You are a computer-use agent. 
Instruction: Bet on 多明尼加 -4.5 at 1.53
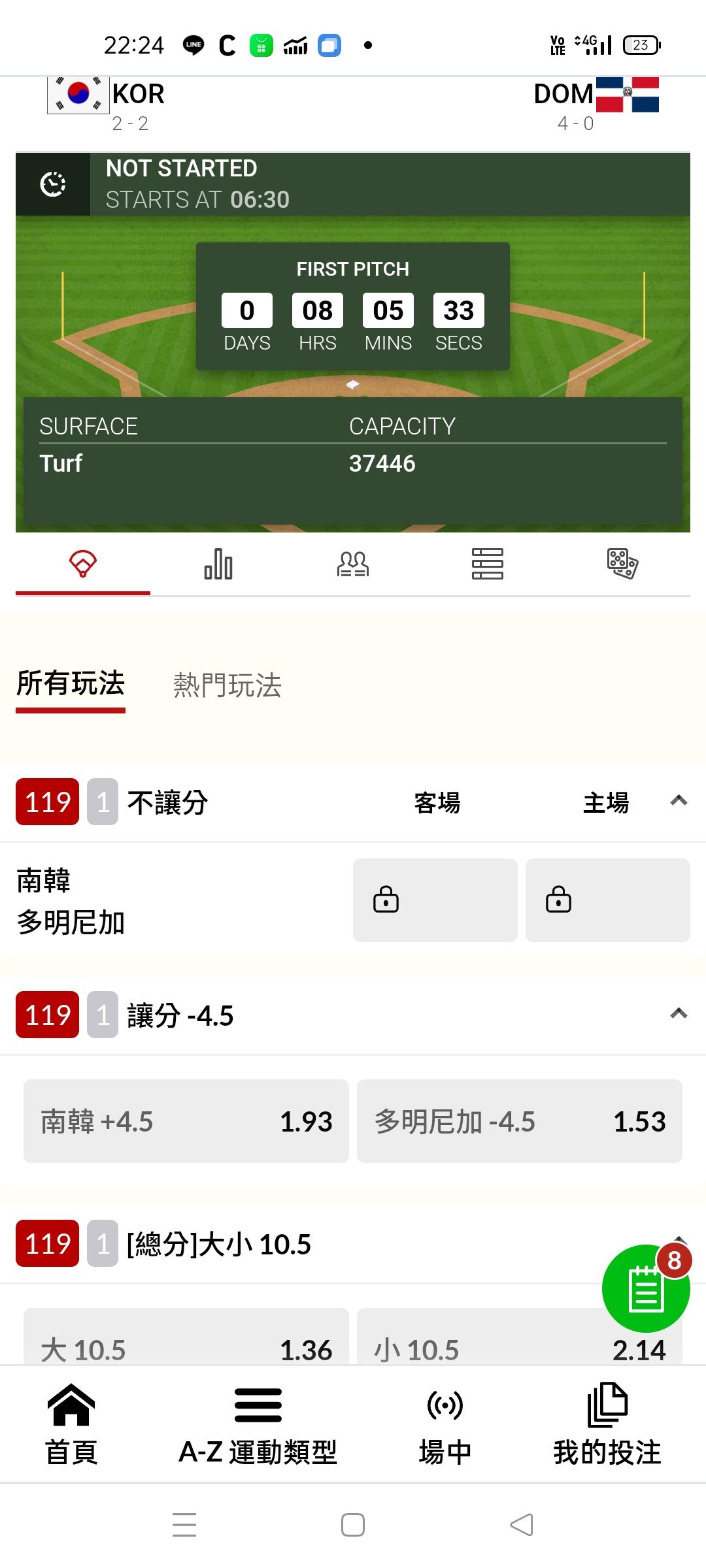[x=520, y=1121]
